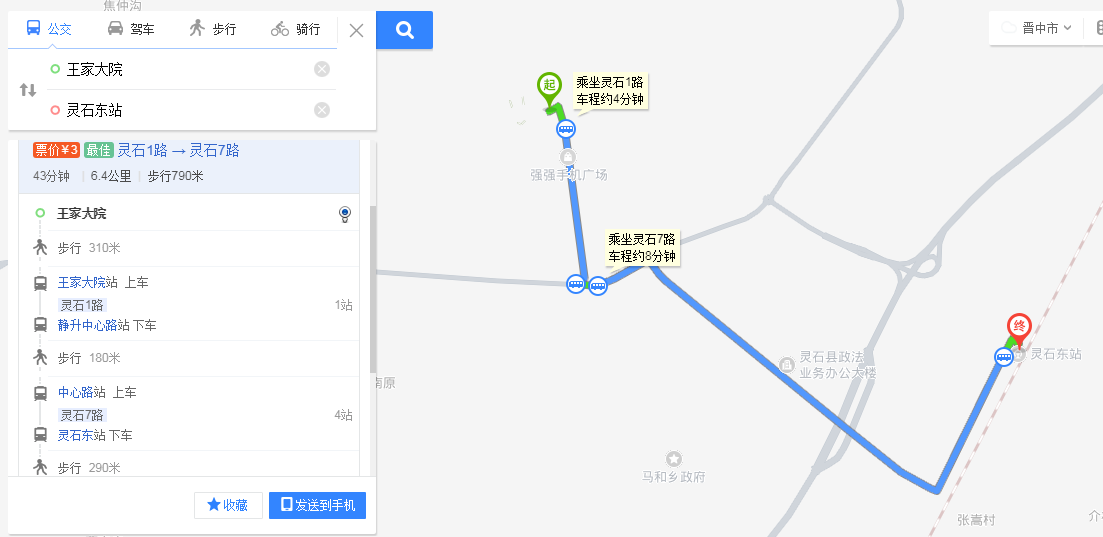Save this route with 收藏
The height and width of the screenshot is (537, 1103).
[228, 505]
